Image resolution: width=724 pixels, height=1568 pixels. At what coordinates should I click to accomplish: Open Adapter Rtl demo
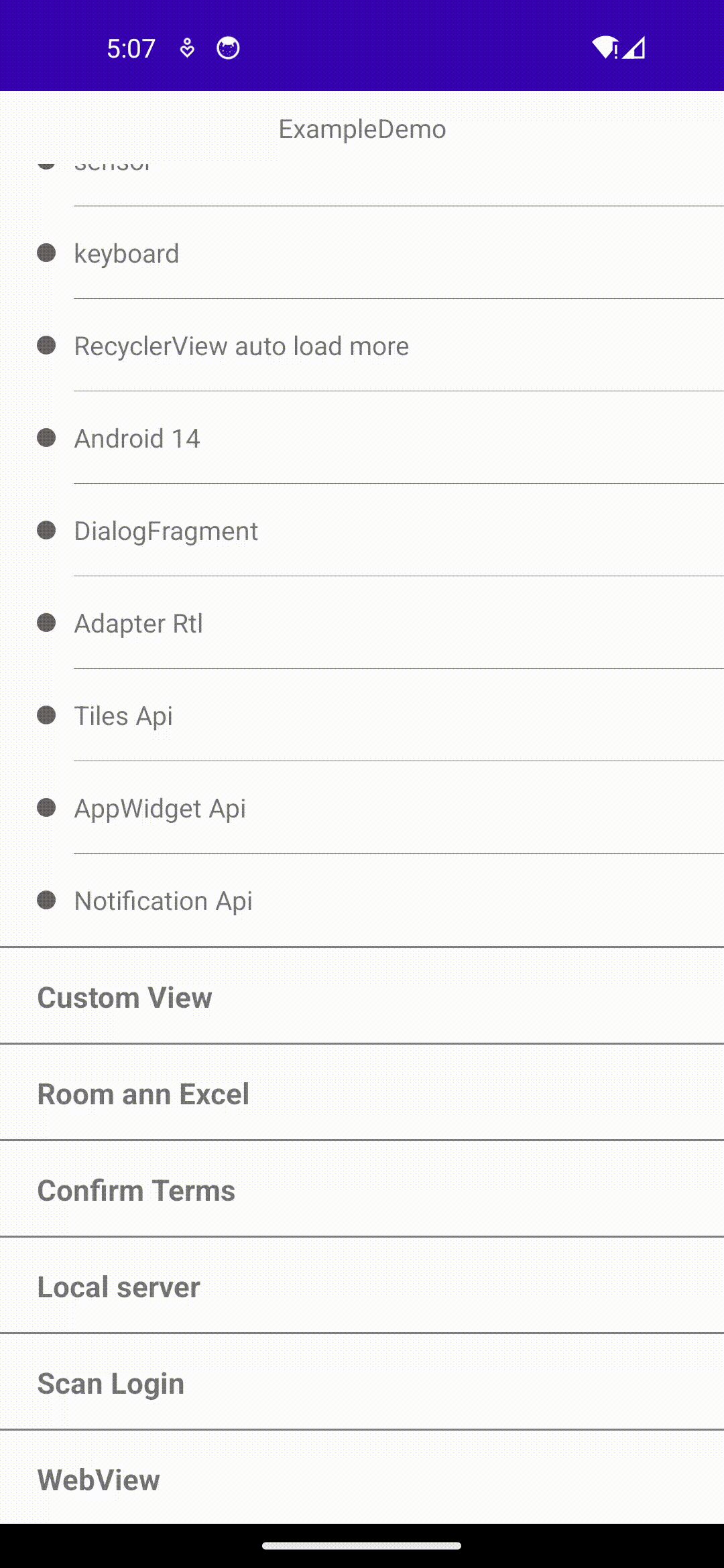[x=138, y=623]
